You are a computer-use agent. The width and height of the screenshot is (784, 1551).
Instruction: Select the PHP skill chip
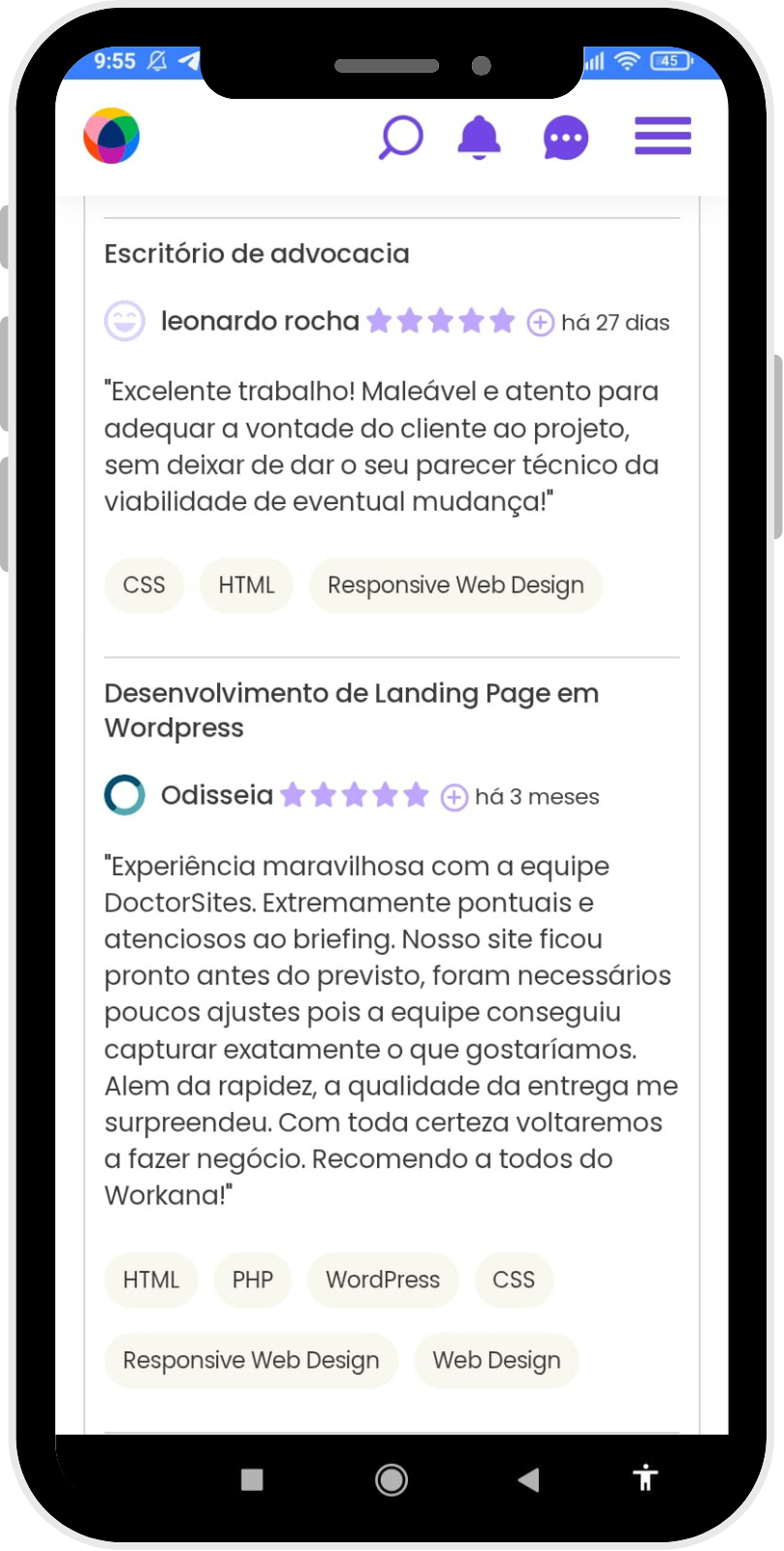point(252,1280)
